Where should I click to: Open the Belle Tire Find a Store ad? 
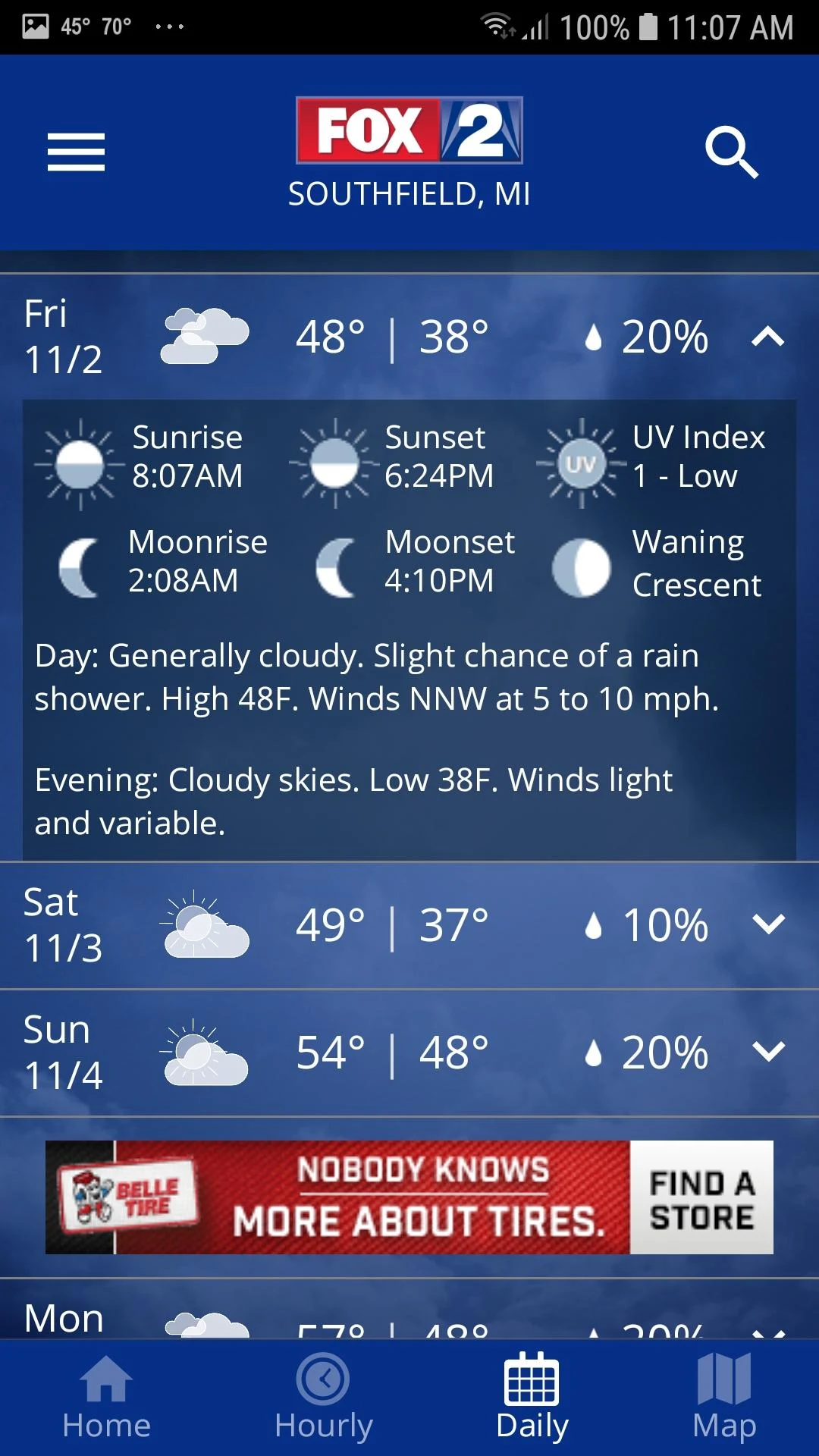pos(701,1197)
